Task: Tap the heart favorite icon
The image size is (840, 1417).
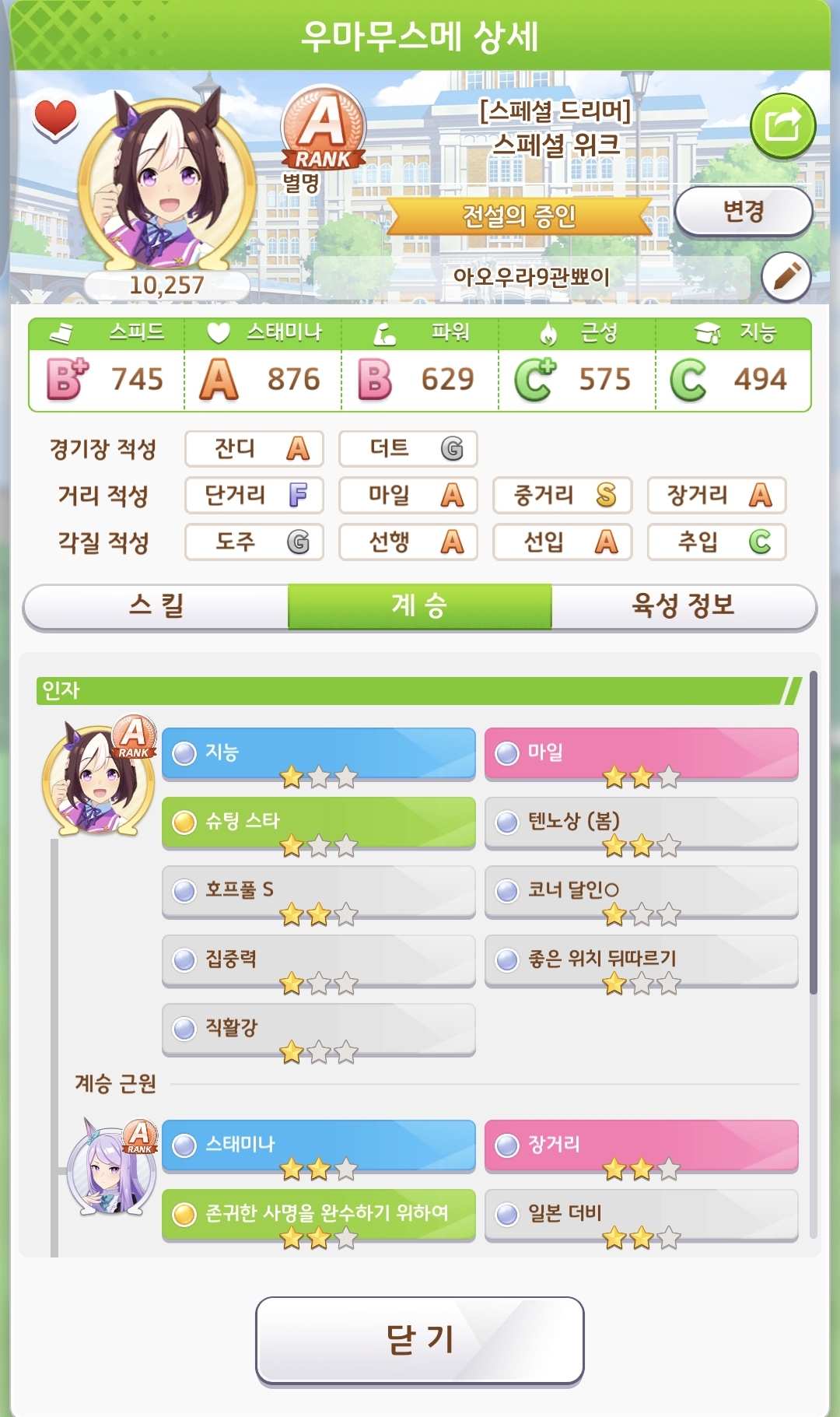Action: pos(55,120)
